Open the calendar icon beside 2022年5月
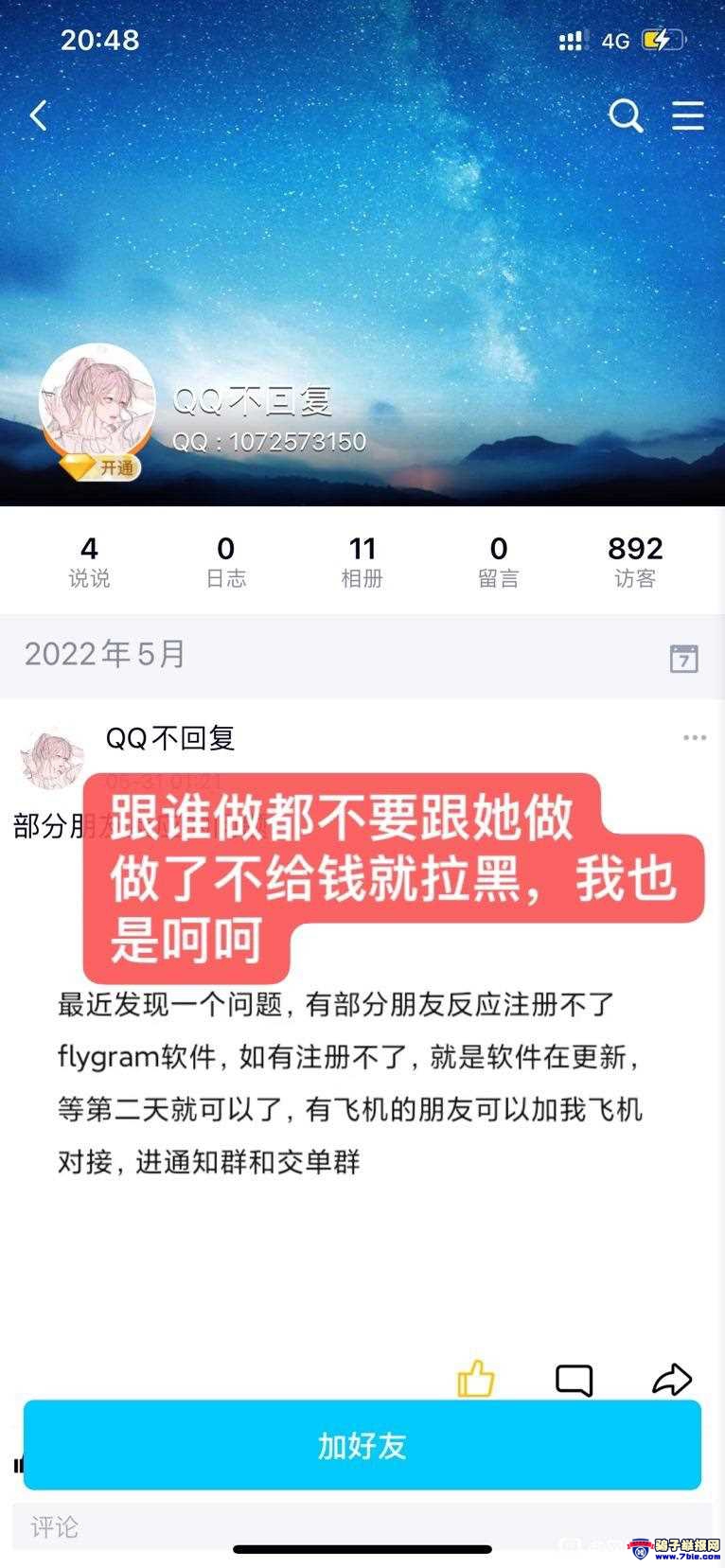 (x=683, y=658)
